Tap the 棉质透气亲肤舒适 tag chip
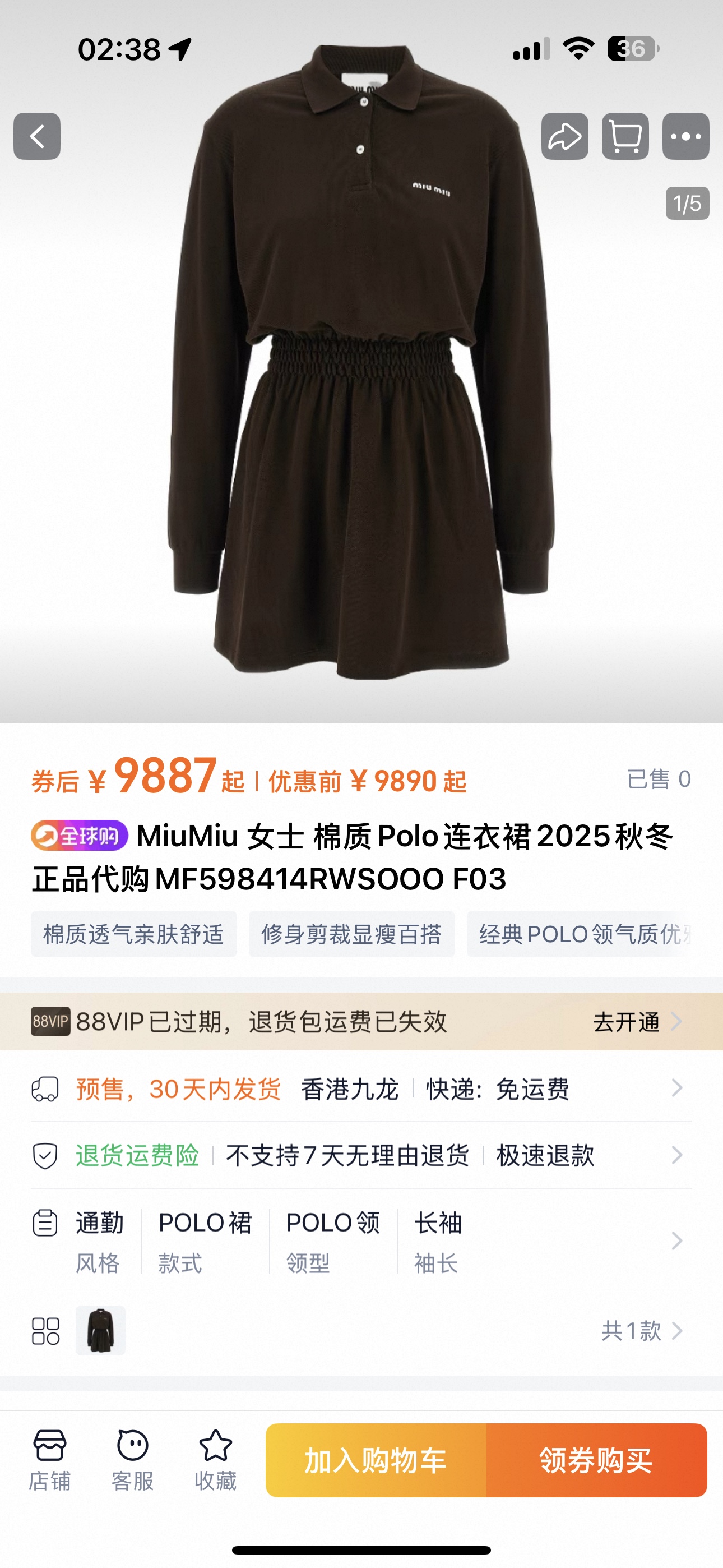The height and width of the screenshot is (1568, 723). [x=134, y=934]
